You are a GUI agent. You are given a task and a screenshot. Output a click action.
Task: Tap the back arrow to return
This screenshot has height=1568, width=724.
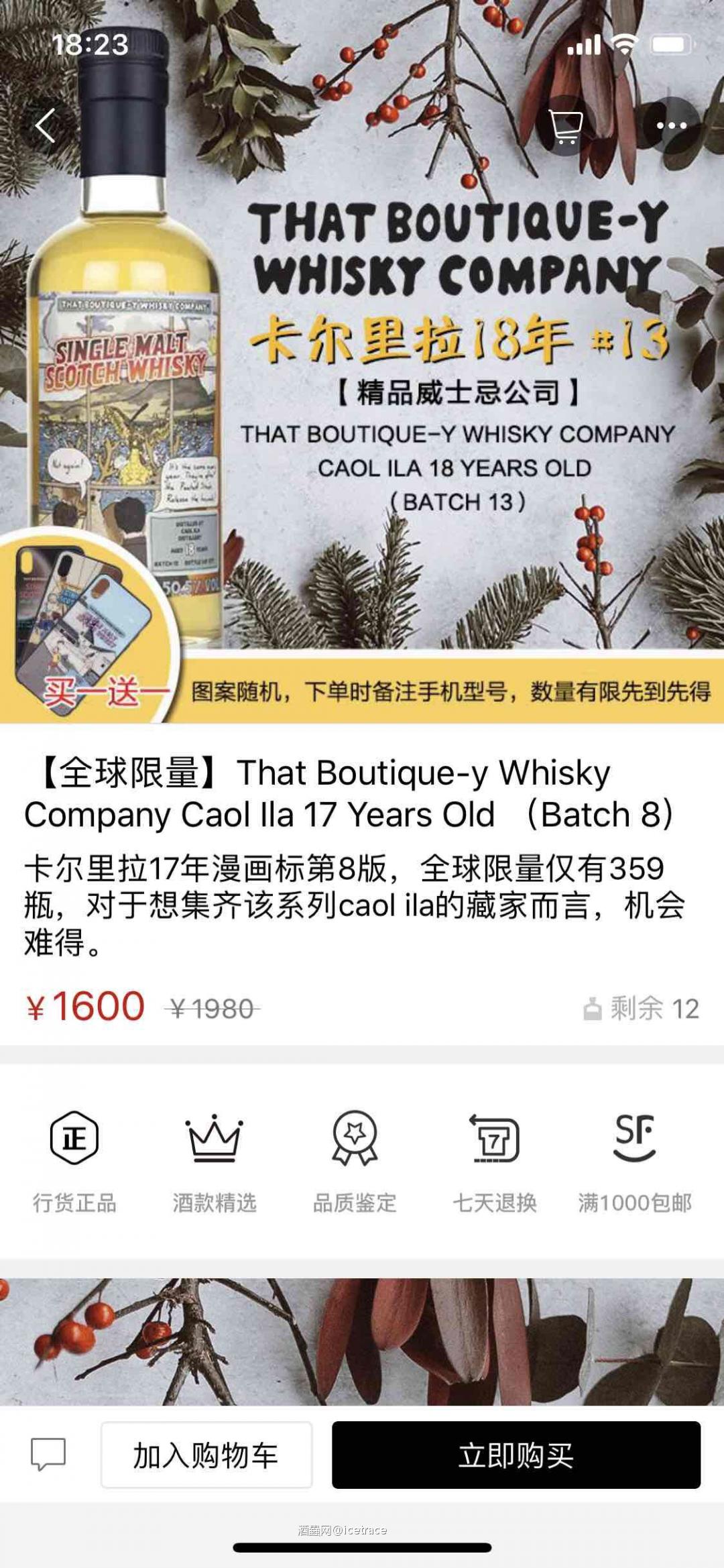click(45, 126)
